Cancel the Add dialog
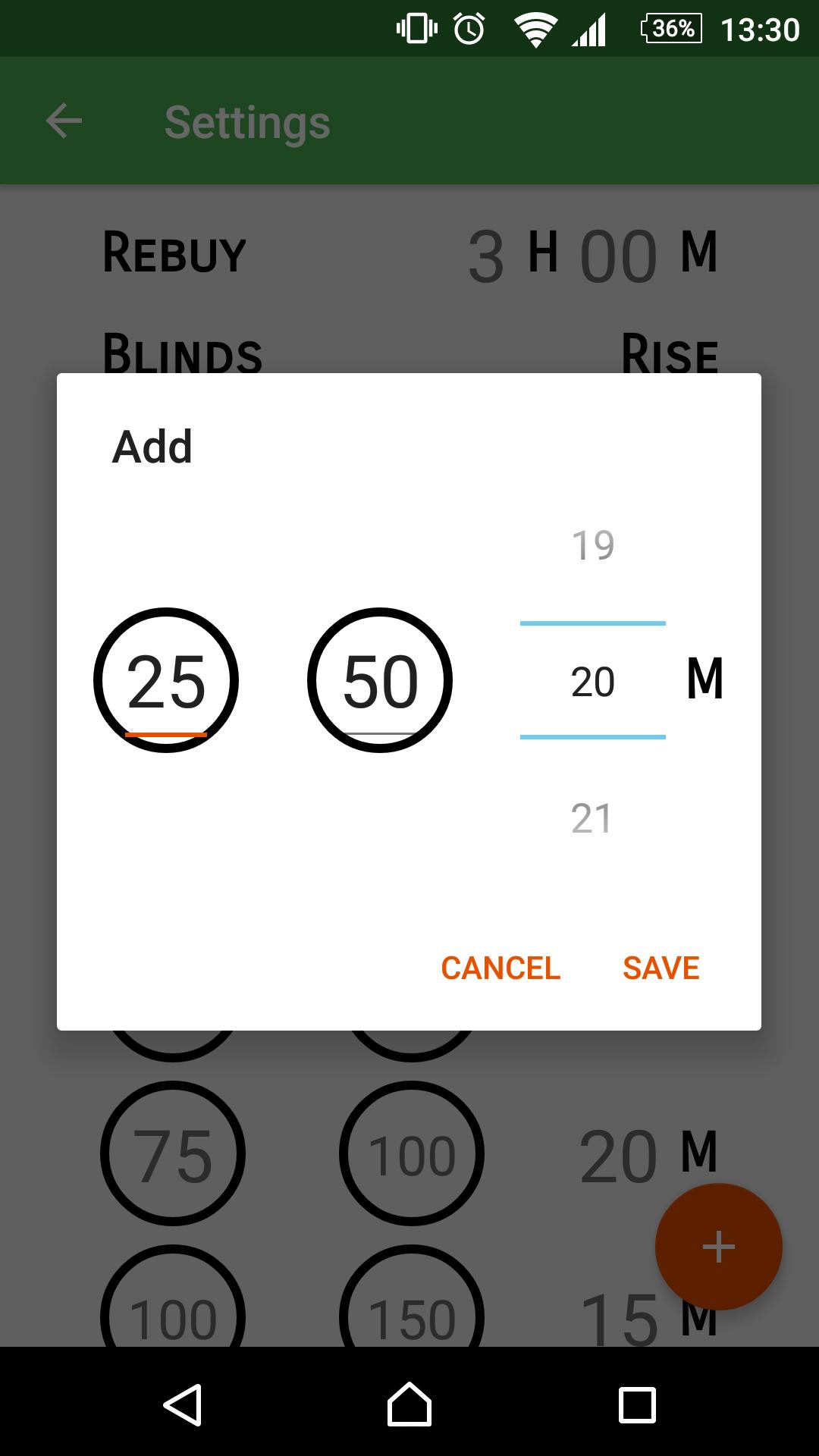 (500, 968)
